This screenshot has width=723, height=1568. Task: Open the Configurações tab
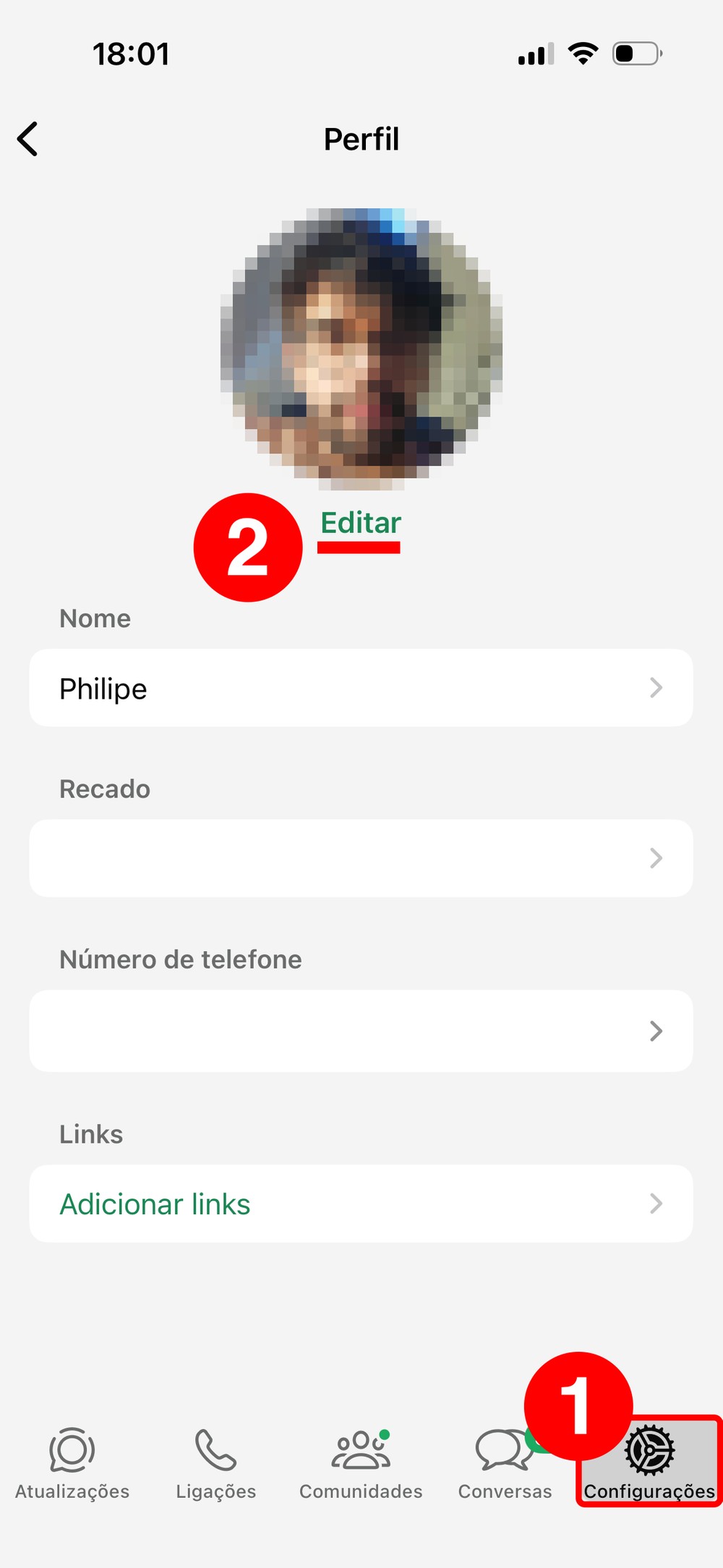(649, 1462)
